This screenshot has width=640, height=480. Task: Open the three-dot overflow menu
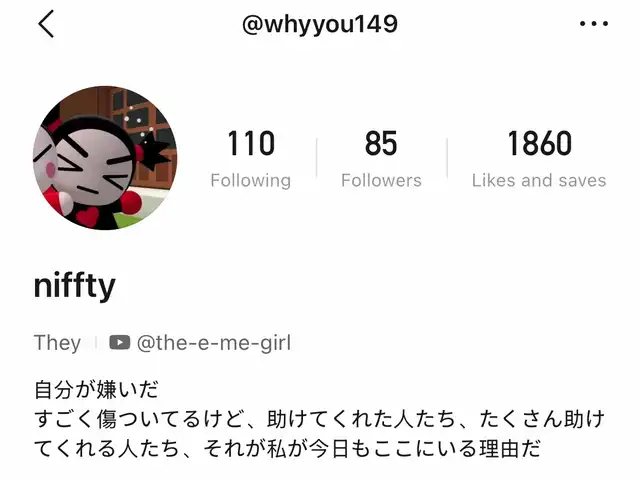593,24
